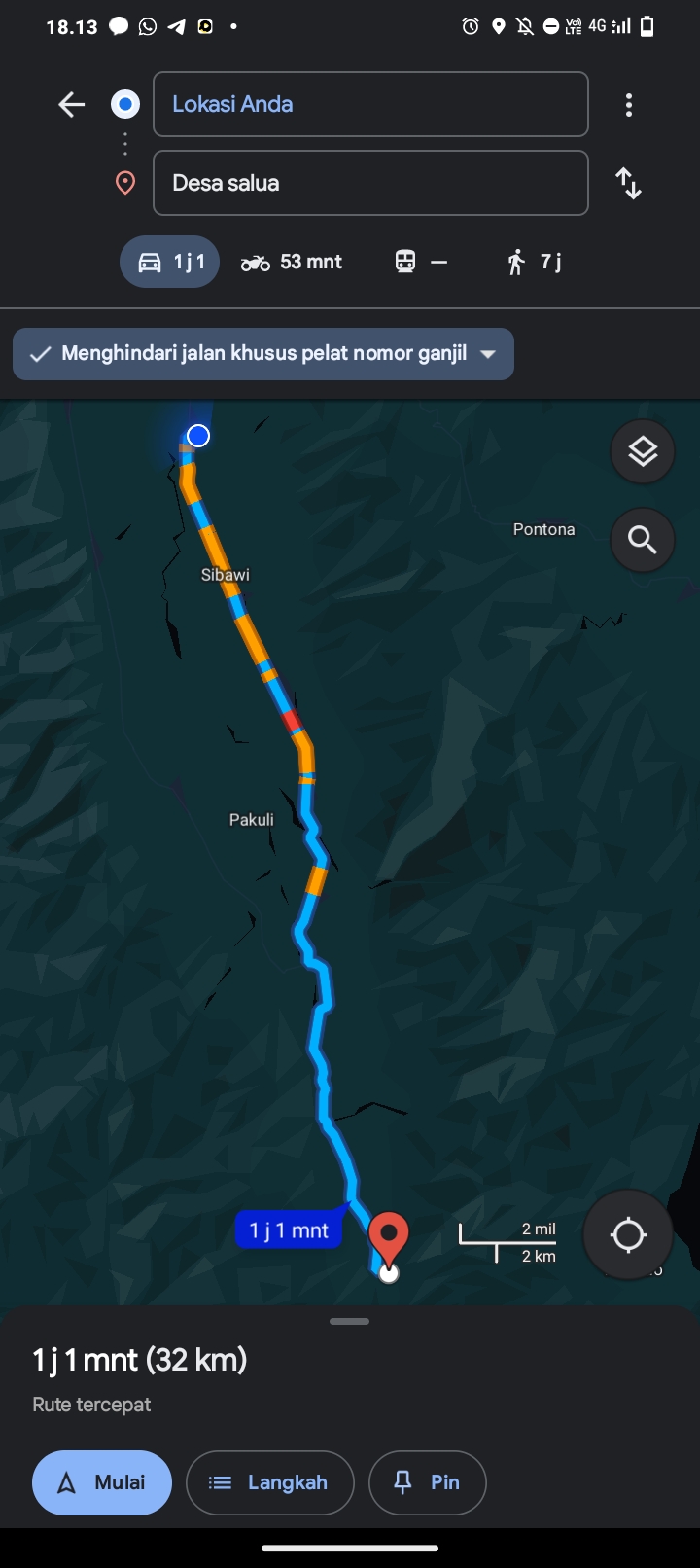Open the map layers button
This screenshot has height=1568, width=700.
click(643, 451)
